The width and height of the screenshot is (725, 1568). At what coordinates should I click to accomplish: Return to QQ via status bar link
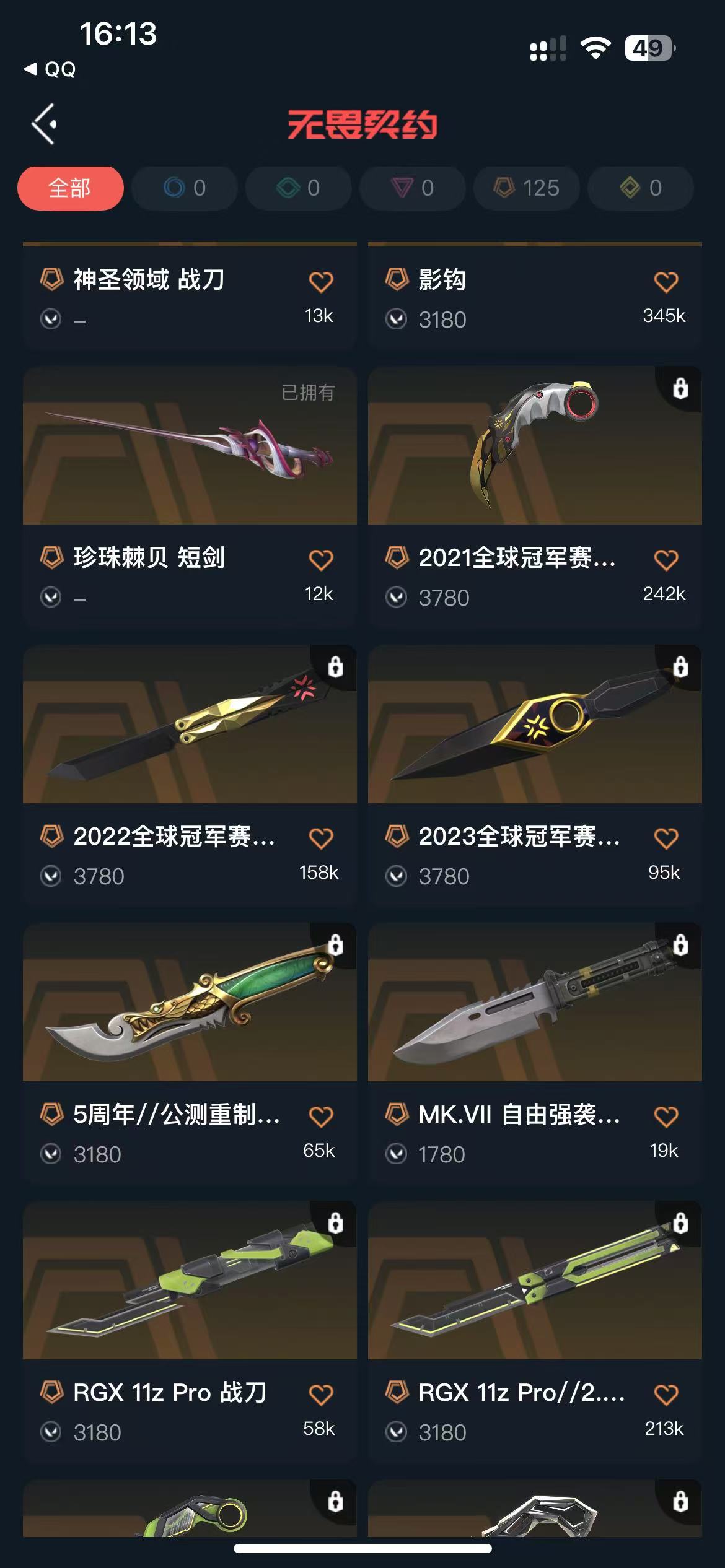click(x=50, y=69)
